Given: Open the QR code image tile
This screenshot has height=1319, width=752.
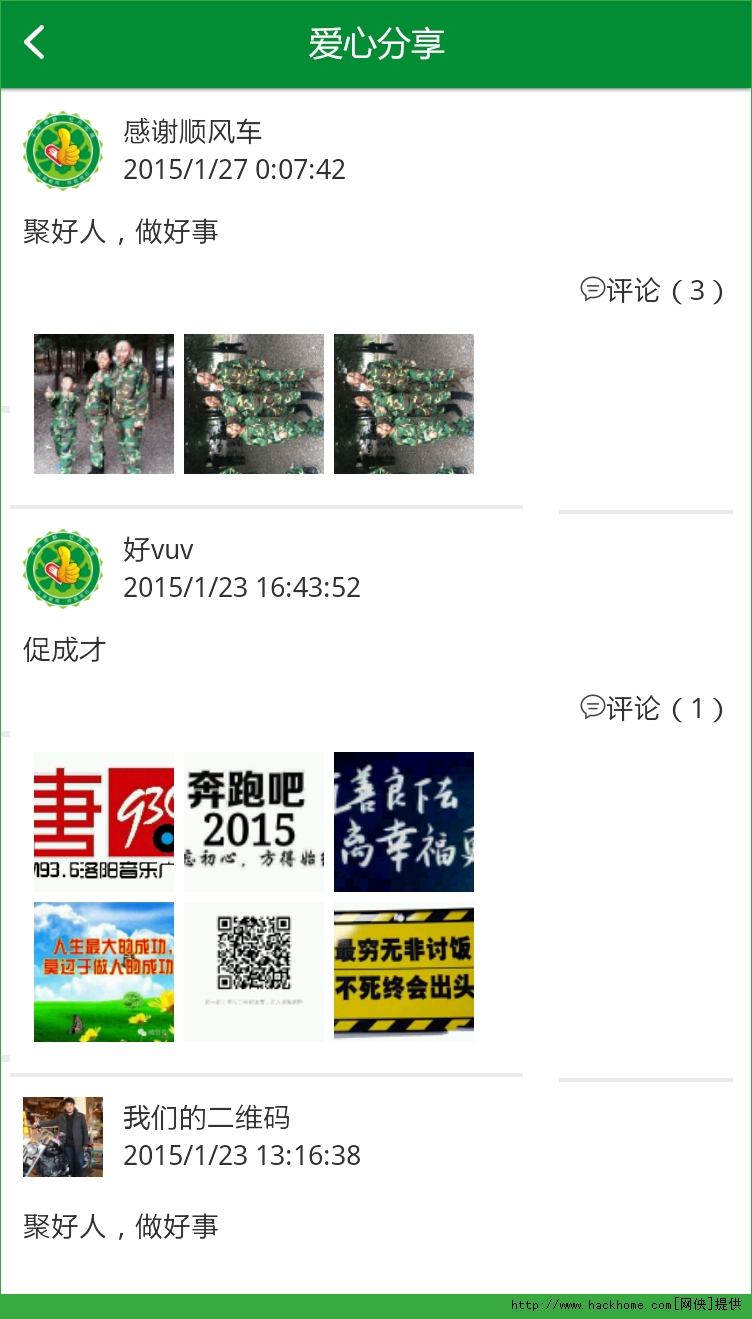Looking at the screenshot, I should 254,972.
